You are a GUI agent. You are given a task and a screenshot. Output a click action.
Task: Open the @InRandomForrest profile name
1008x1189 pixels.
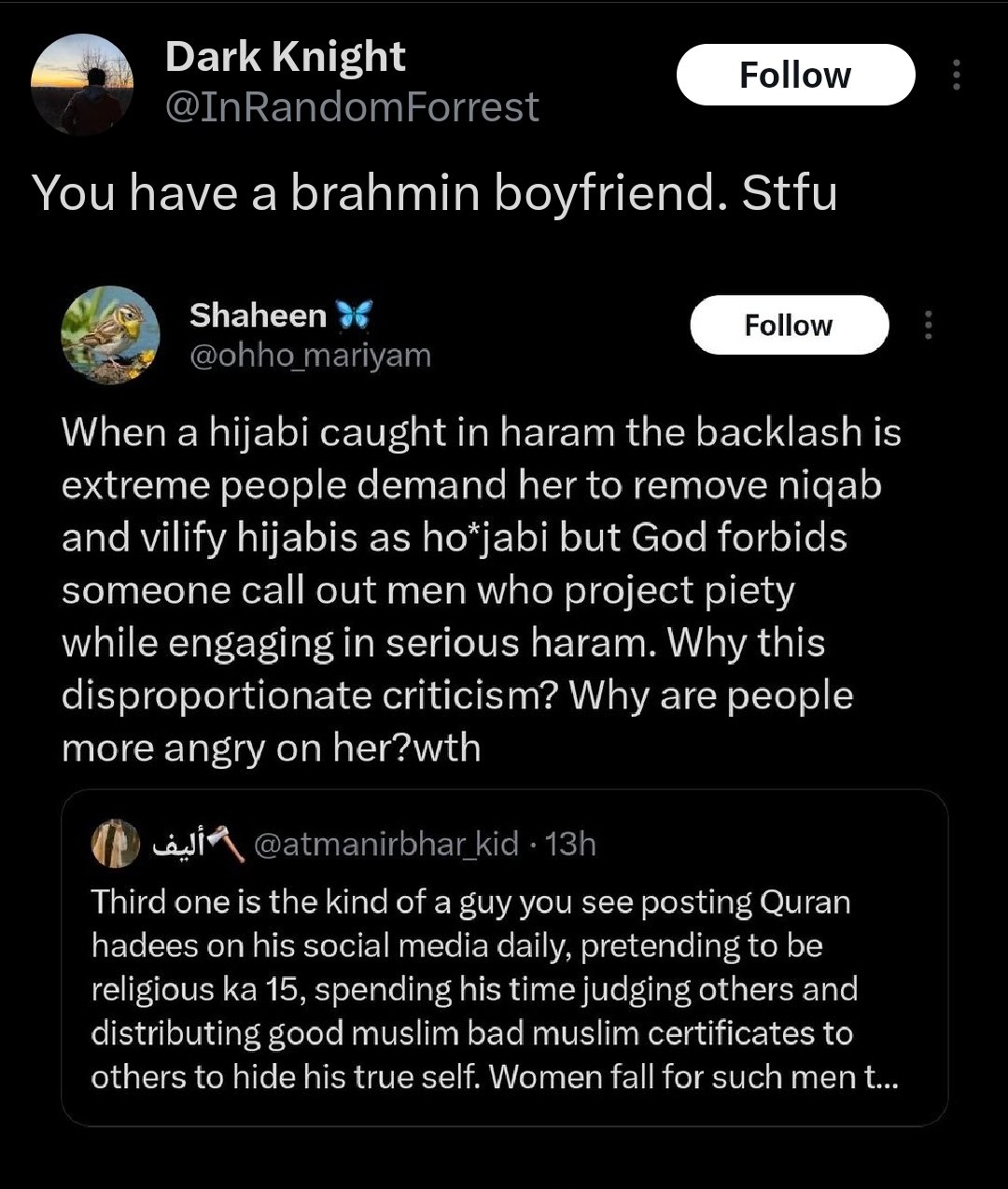[351, 107]
